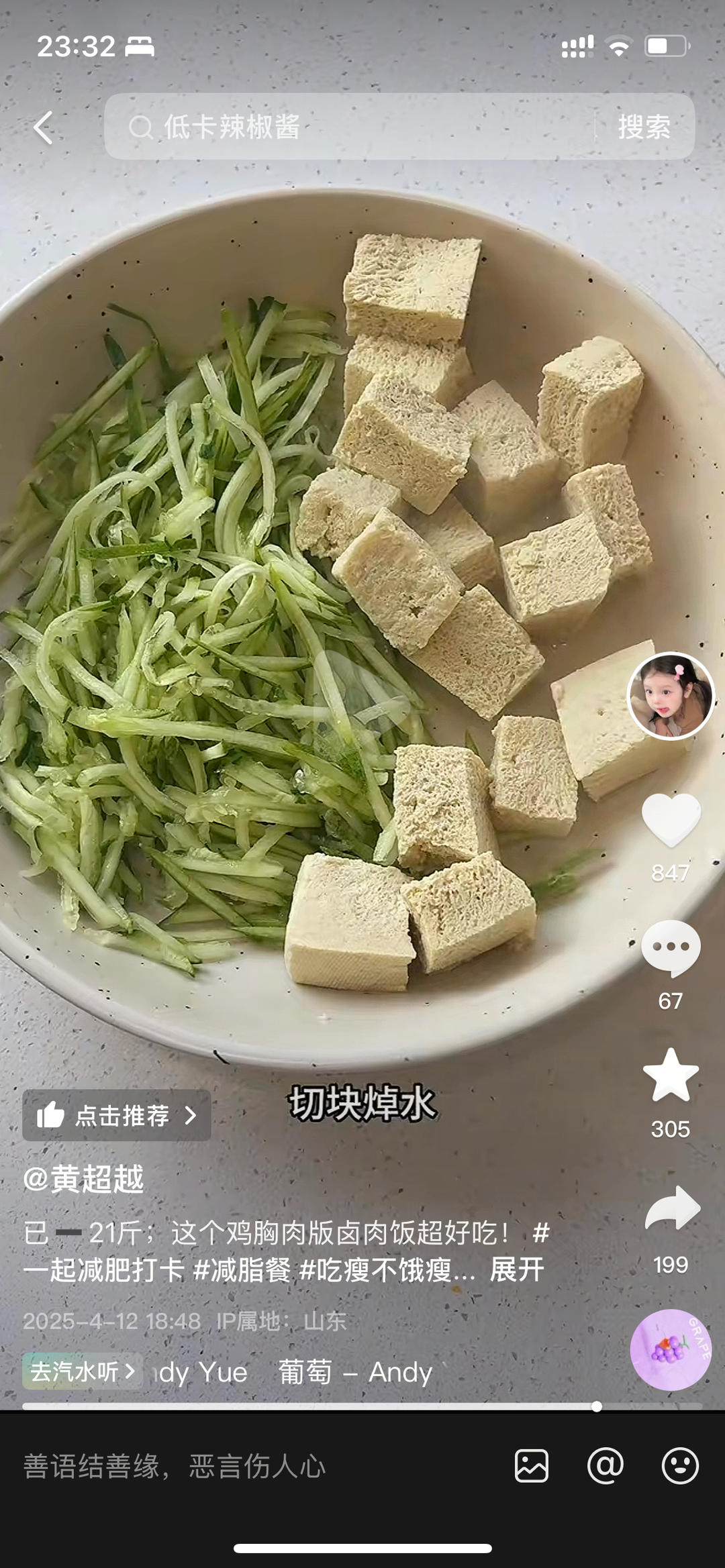Attach an image to the comment
This screenshot has width=725, height=1568.
pyautogui.click(x=532, y=1465)
